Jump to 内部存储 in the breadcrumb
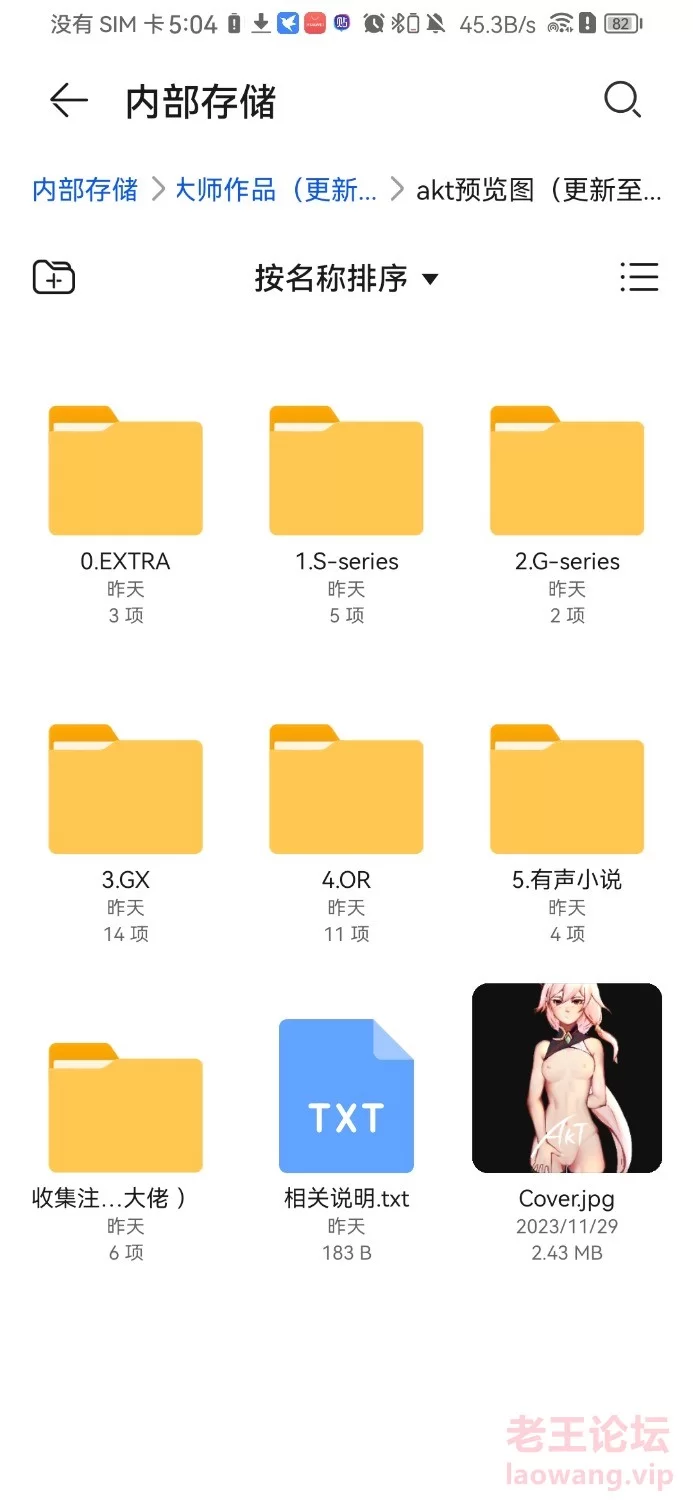693x1500 pixels. [85, 189]
